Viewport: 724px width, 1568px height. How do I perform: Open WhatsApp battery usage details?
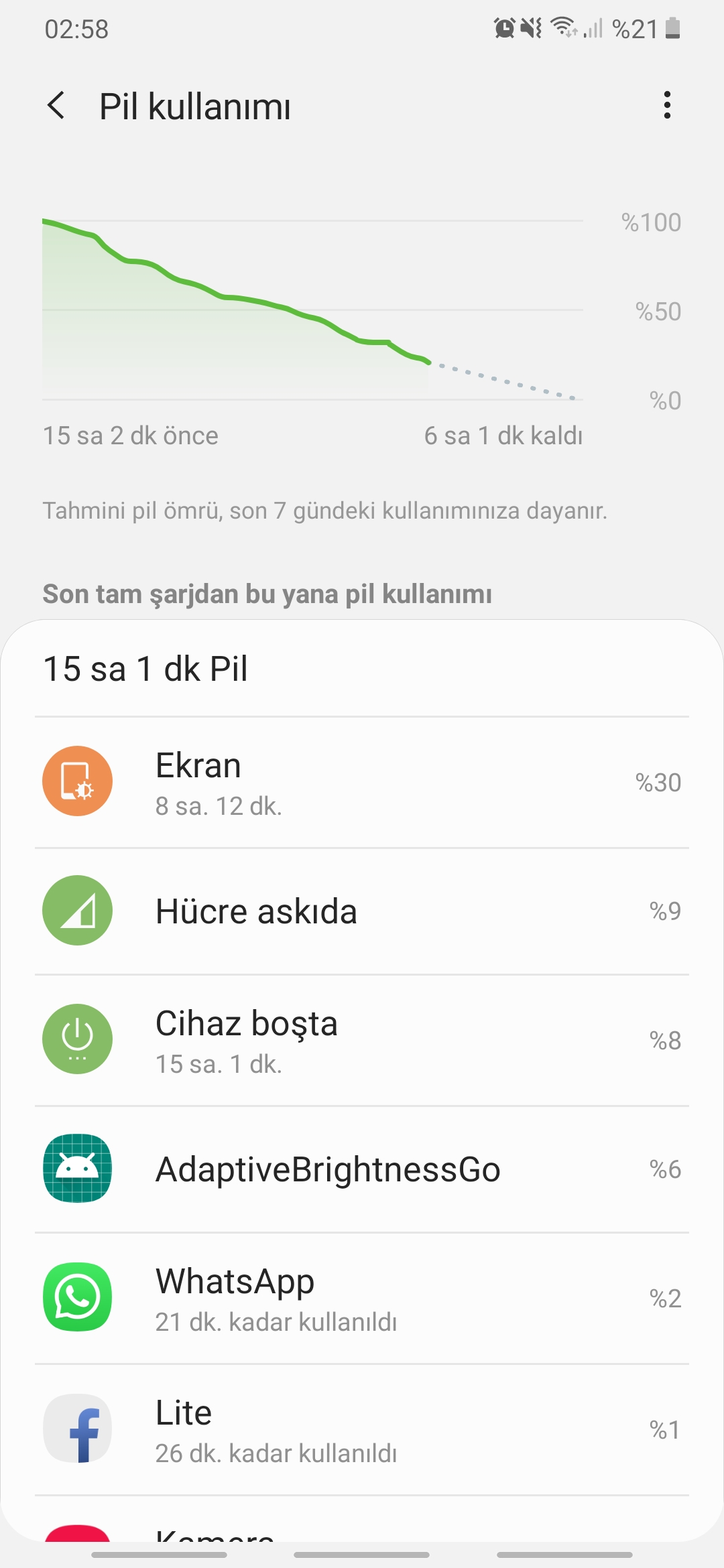point(362,1298)
